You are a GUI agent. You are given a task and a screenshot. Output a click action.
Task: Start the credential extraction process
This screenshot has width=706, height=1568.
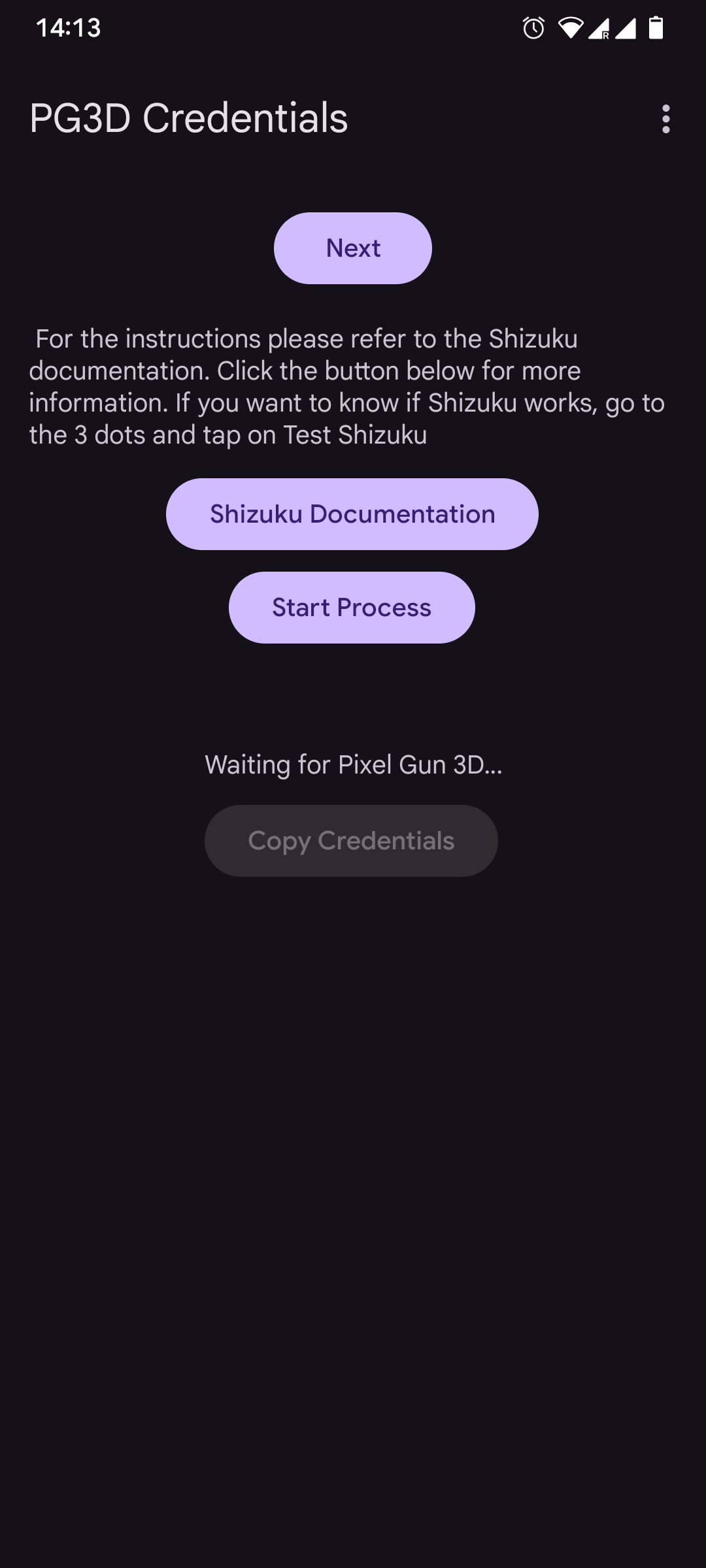coord(352,607)
